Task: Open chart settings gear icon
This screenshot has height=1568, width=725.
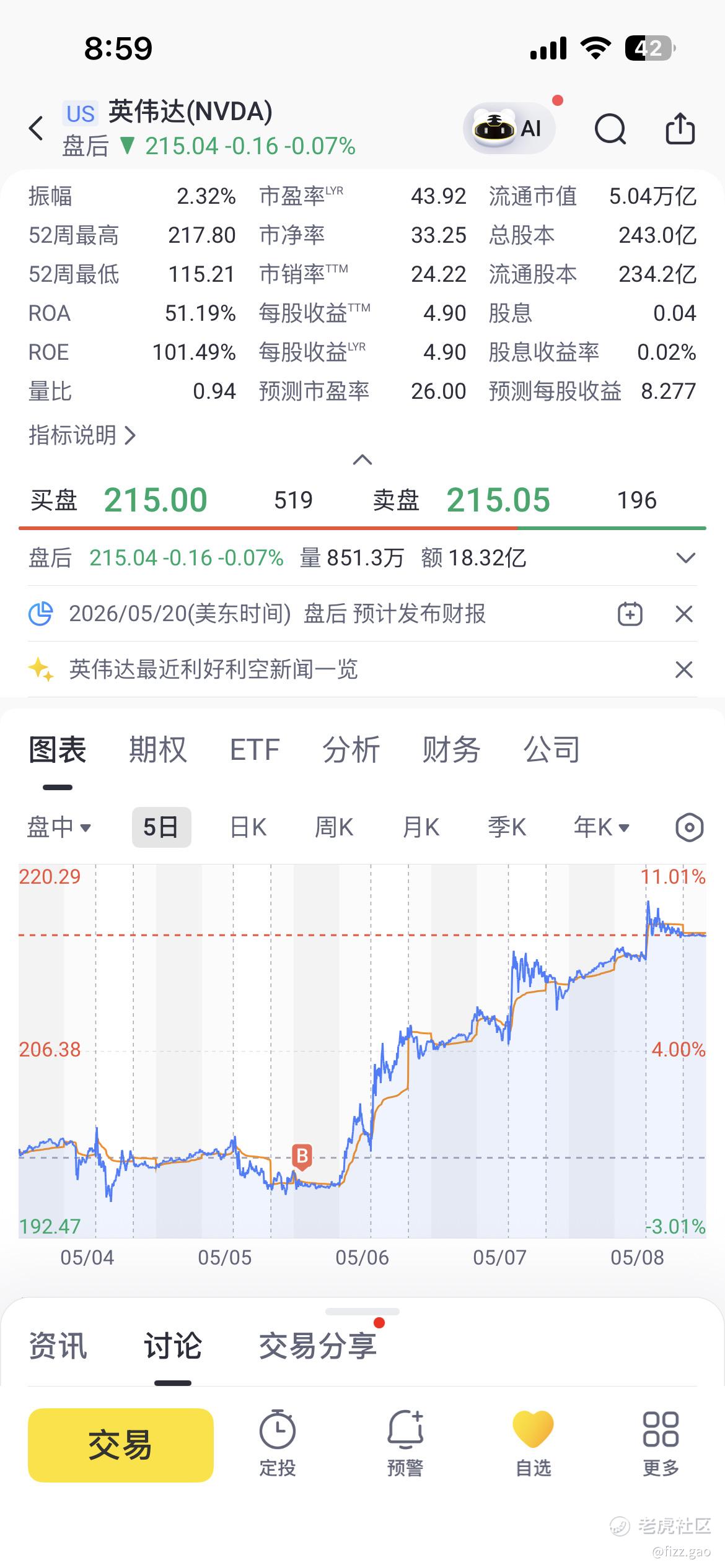Action: click(689, 827)
